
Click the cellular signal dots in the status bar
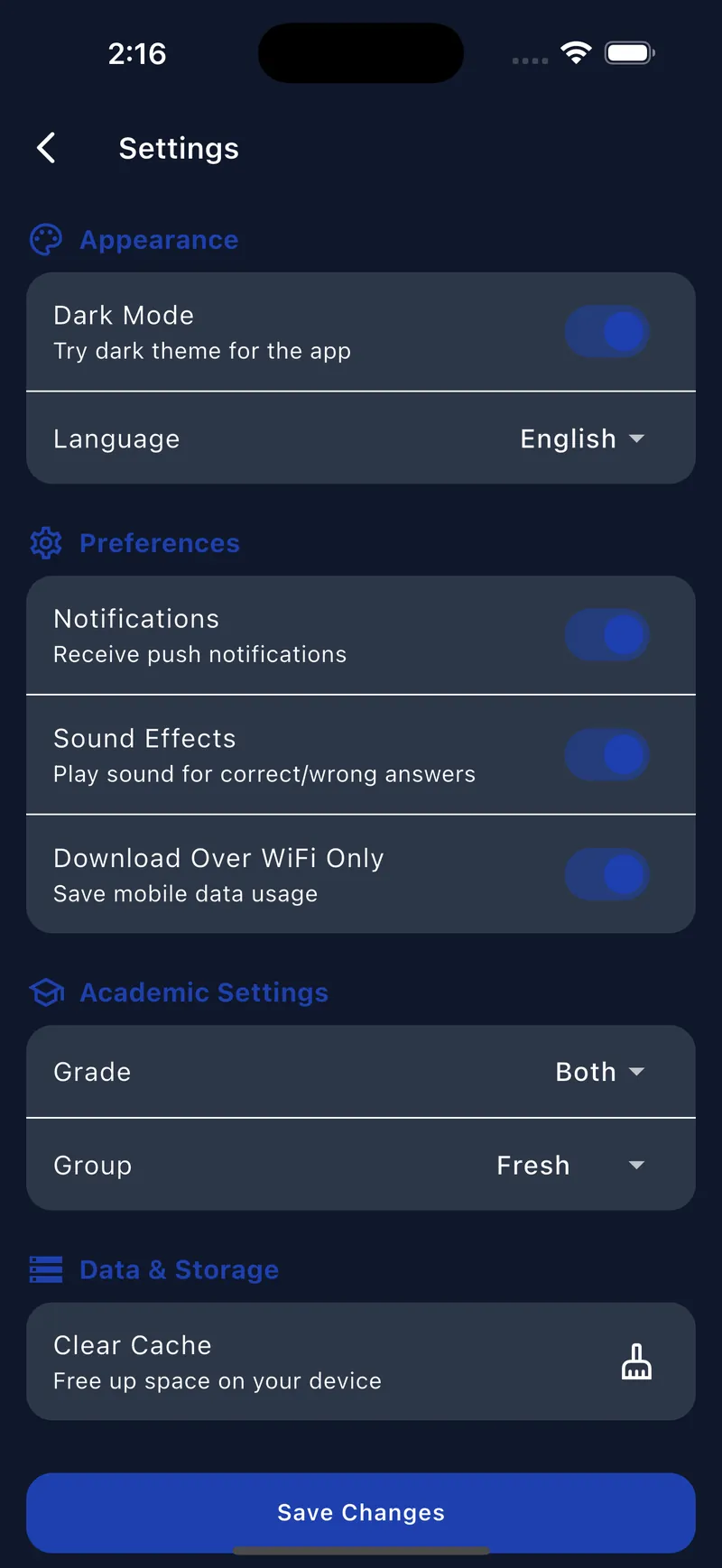click(x=530, y=60)
